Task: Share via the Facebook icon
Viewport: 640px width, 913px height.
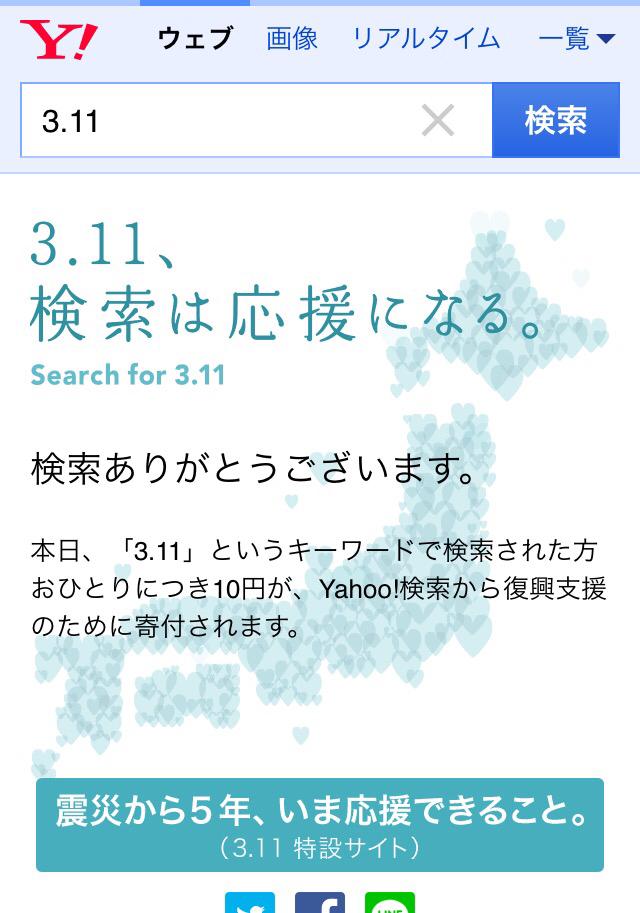Action: (x=320, y=903)
